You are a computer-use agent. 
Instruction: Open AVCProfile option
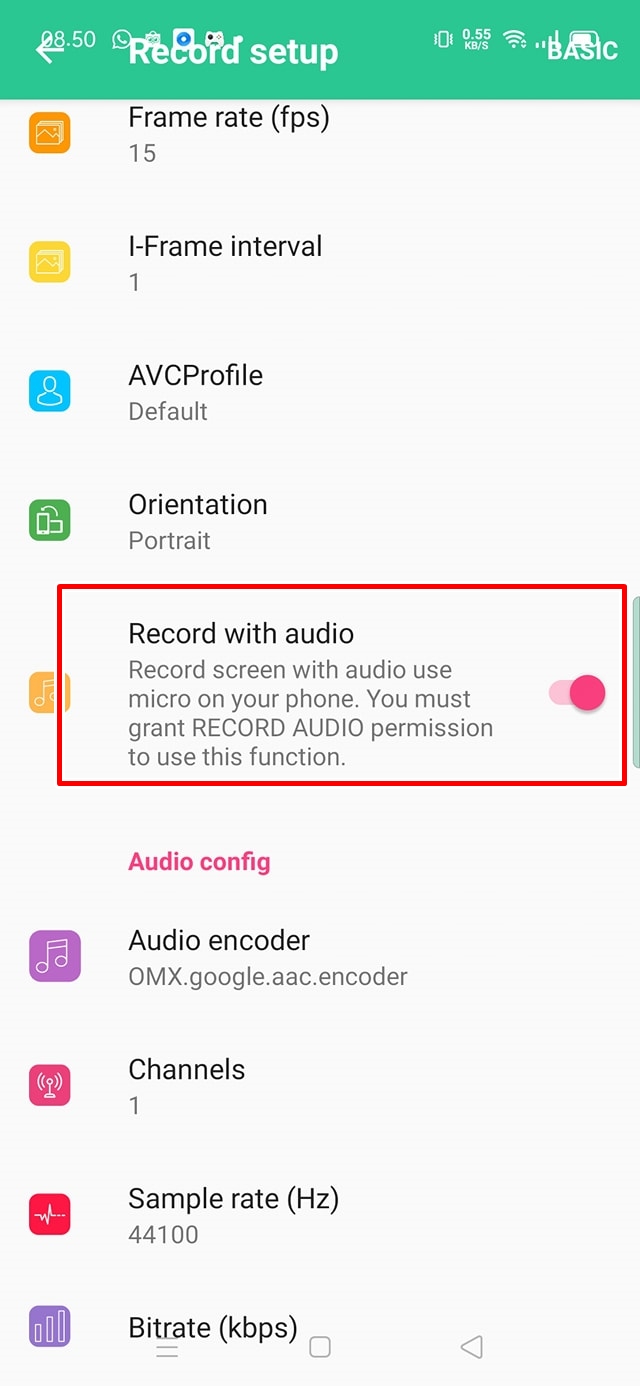[x=195, y=392]
